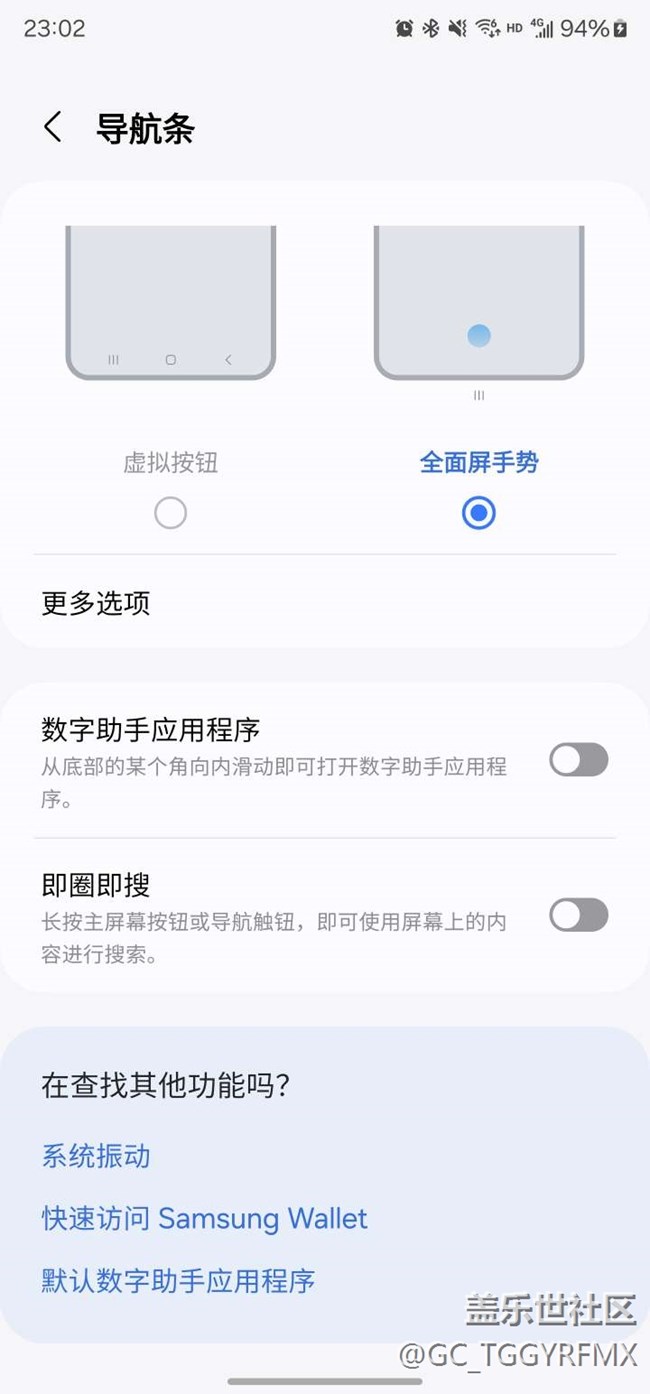Select the 虚拟按钮 radio option
The width and height of the screenshot is (650, 1394).
171,513
